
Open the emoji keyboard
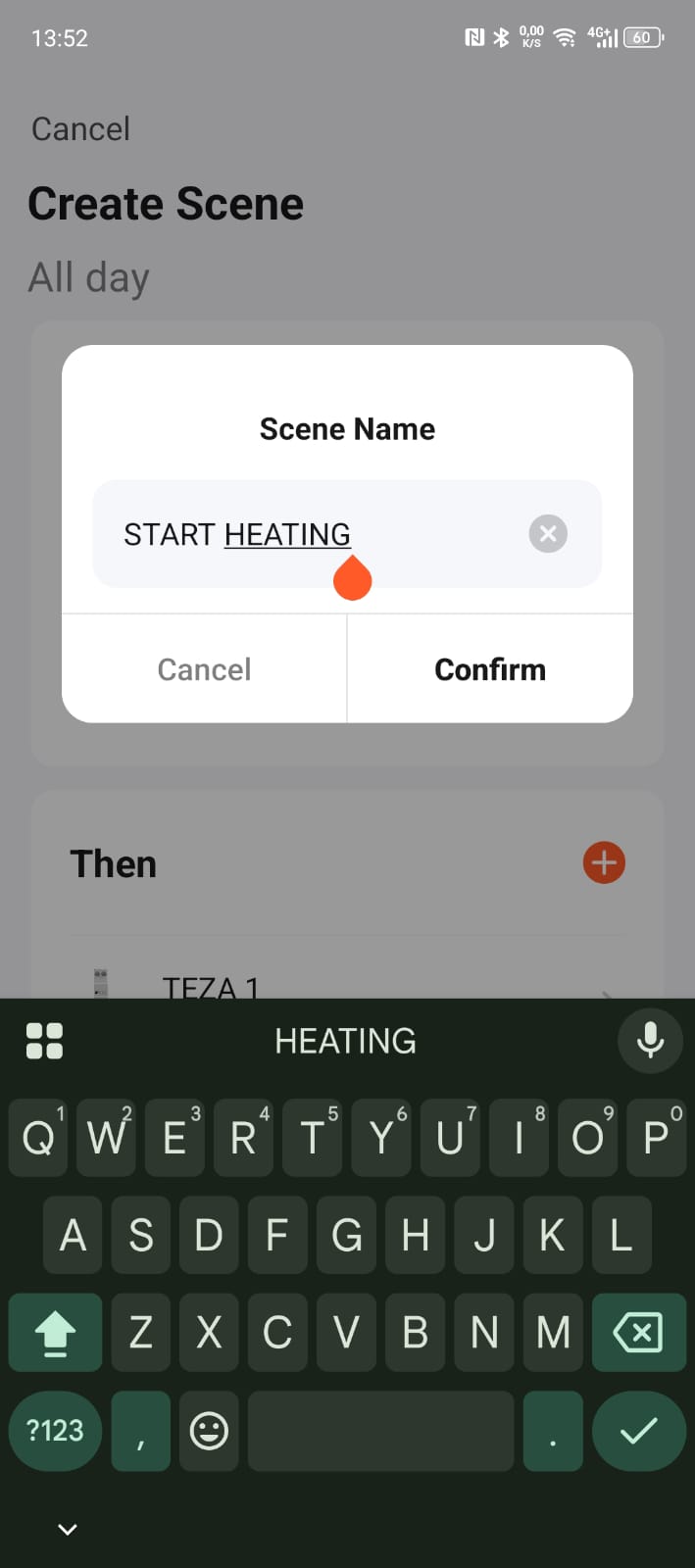pyautogui.click(x=209, y=1431)
